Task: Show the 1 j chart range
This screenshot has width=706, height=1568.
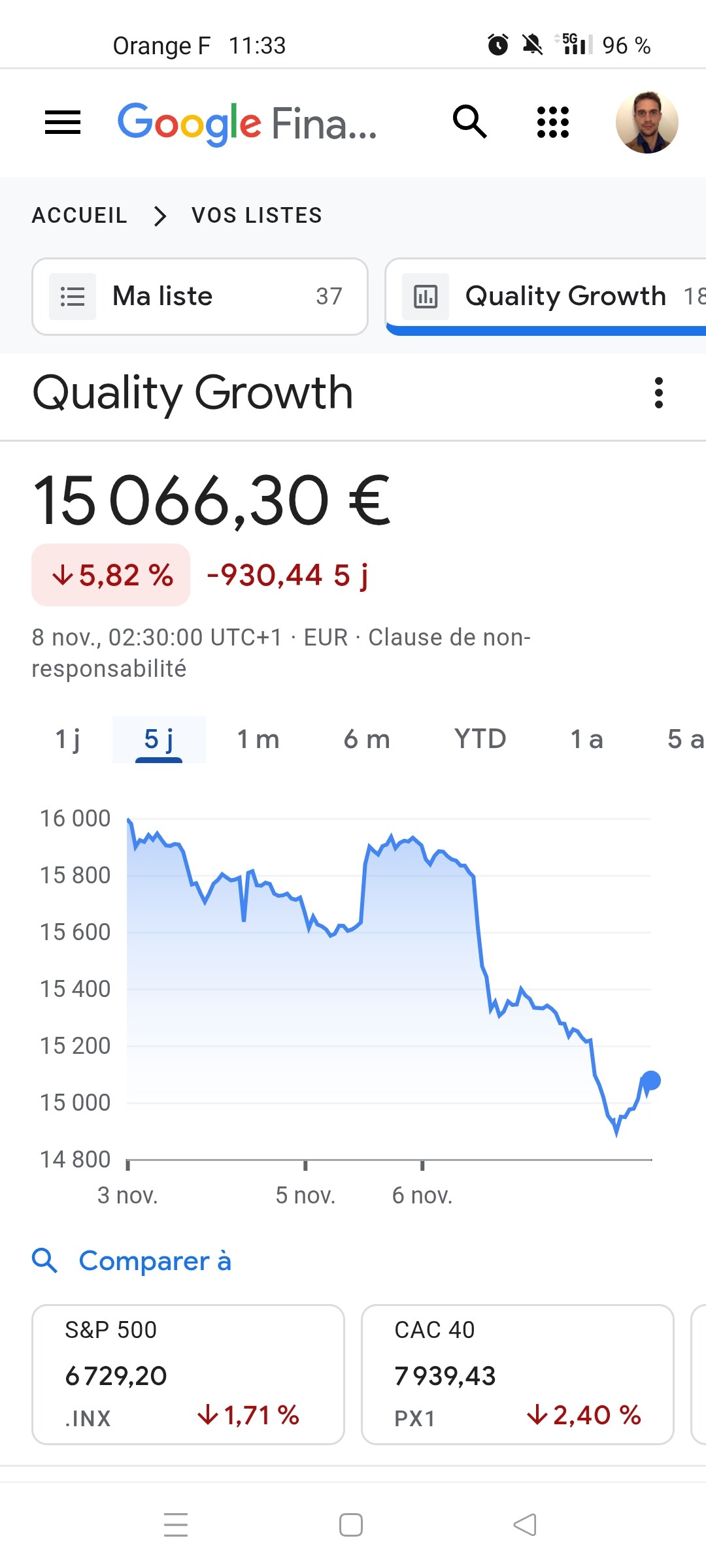Action: [68, 740]
